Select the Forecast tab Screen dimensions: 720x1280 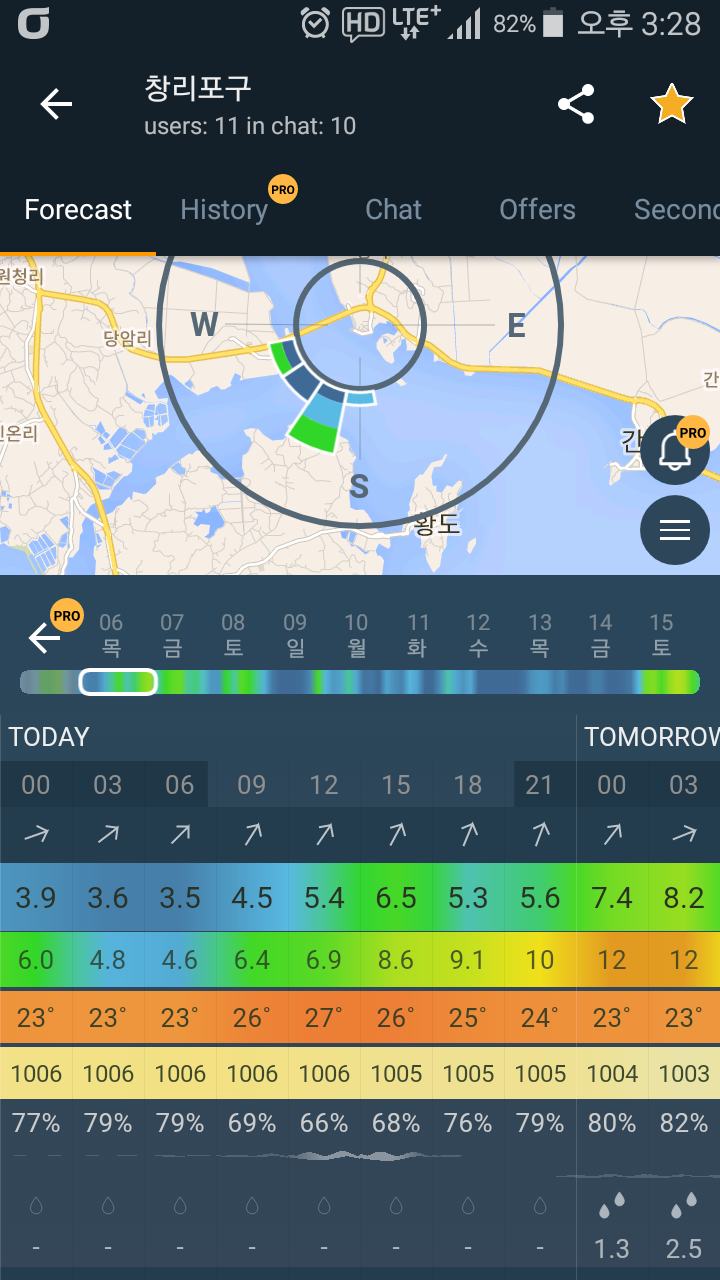pos(78,210)
